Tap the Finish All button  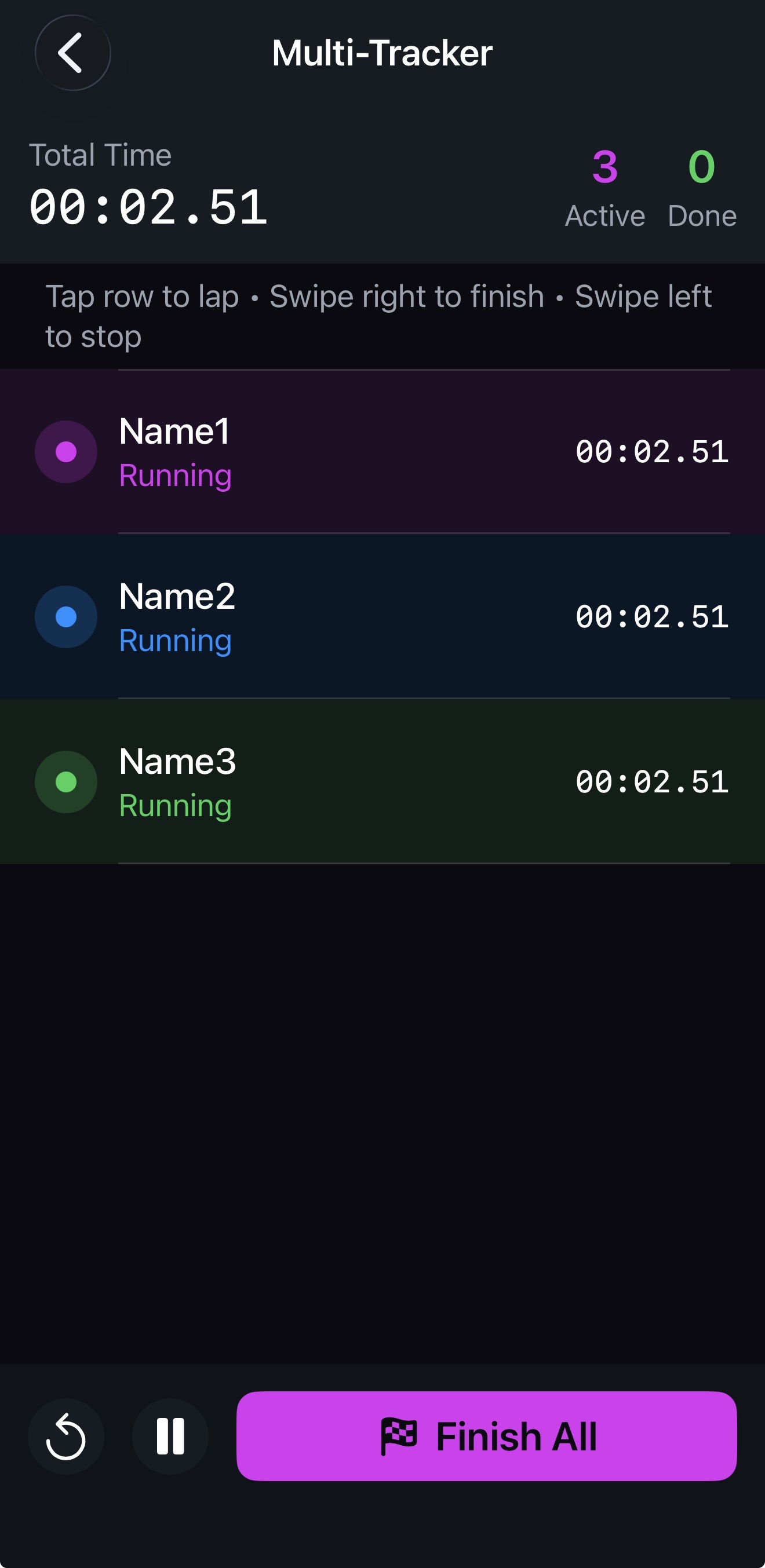coord(486,1437)
